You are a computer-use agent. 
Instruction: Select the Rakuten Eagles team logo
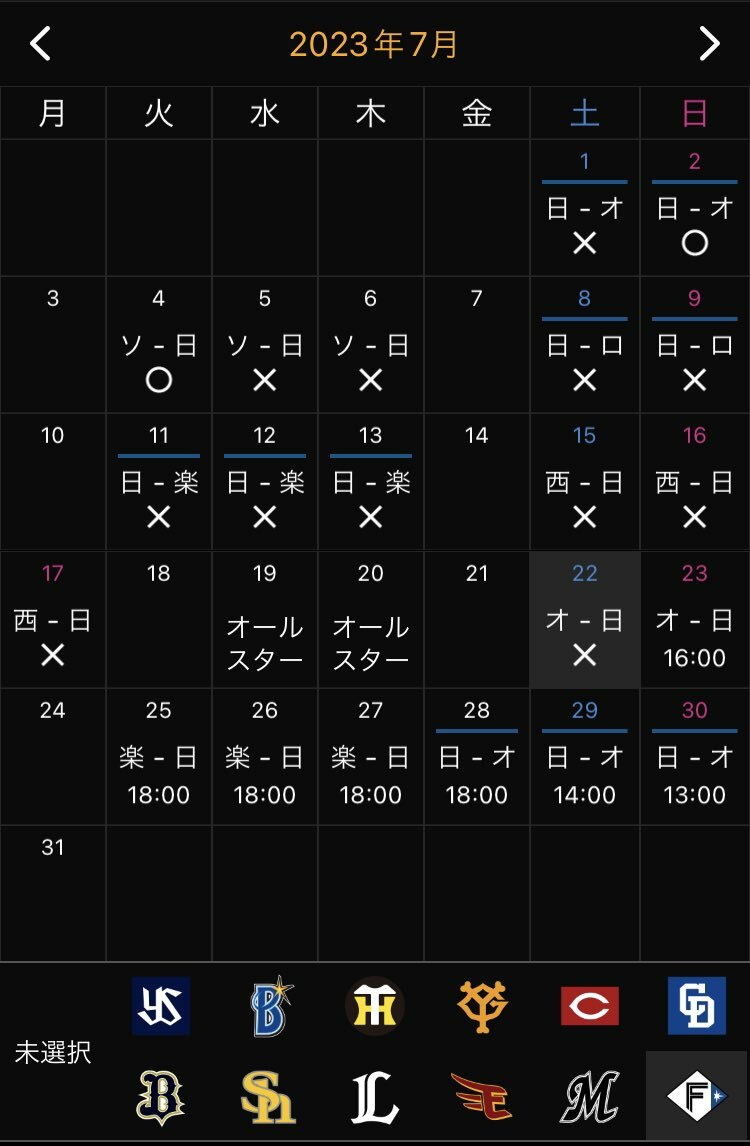482,1097
